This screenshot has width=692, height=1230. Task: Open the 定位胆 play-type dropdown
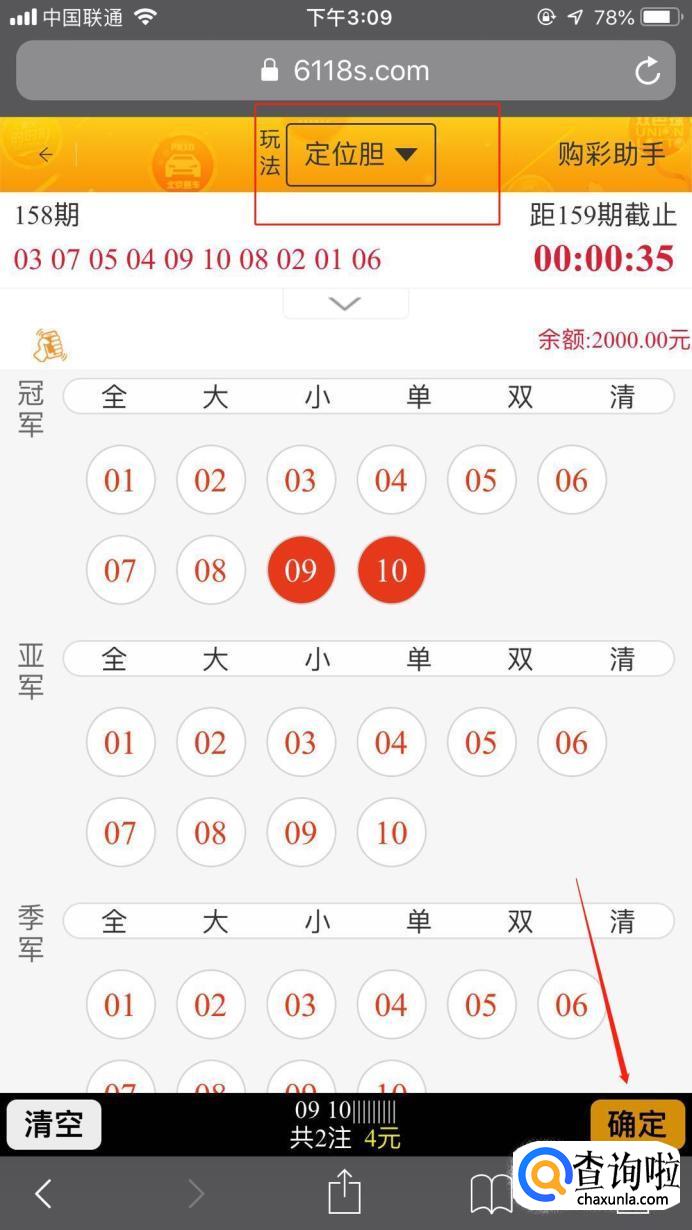pos(360,155)
